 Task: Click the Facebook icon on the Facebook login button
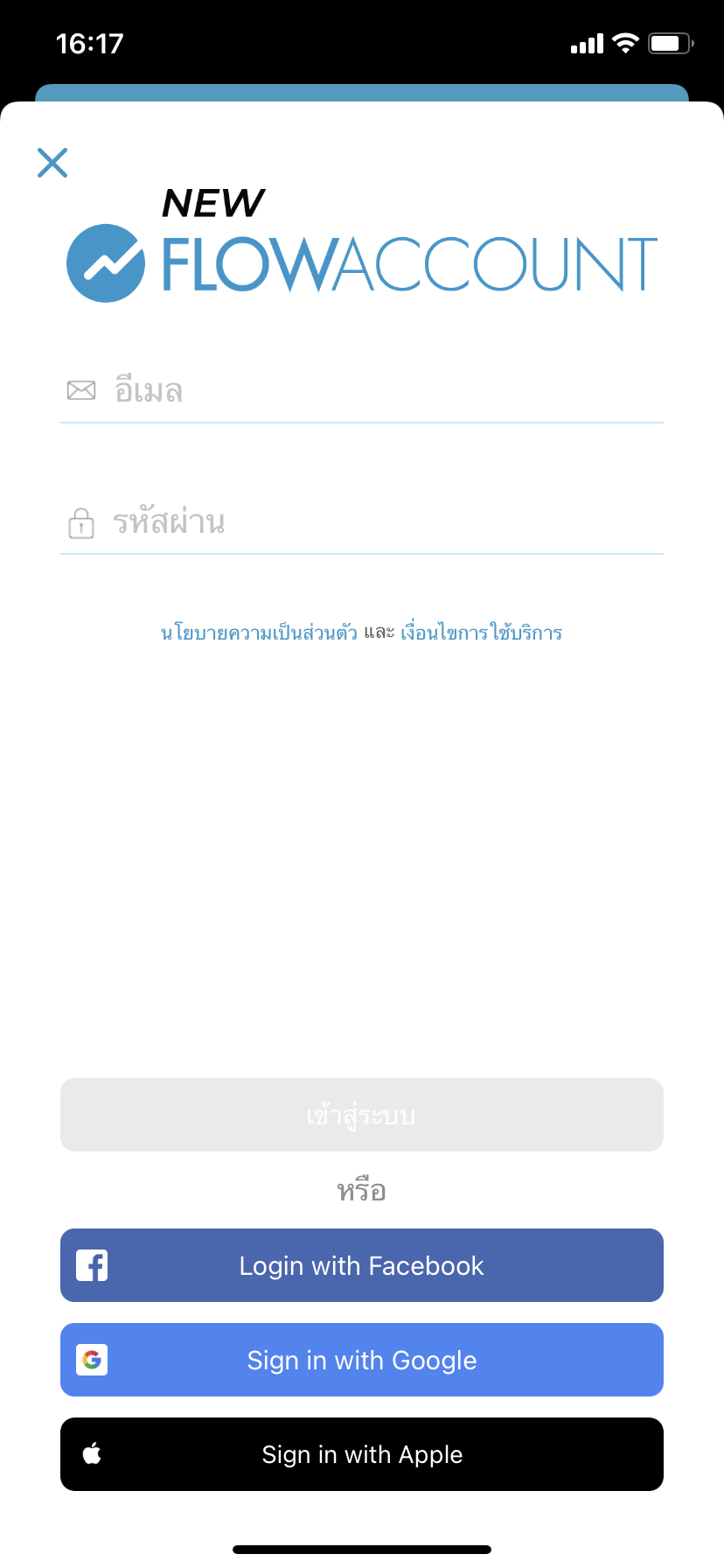91,1265
